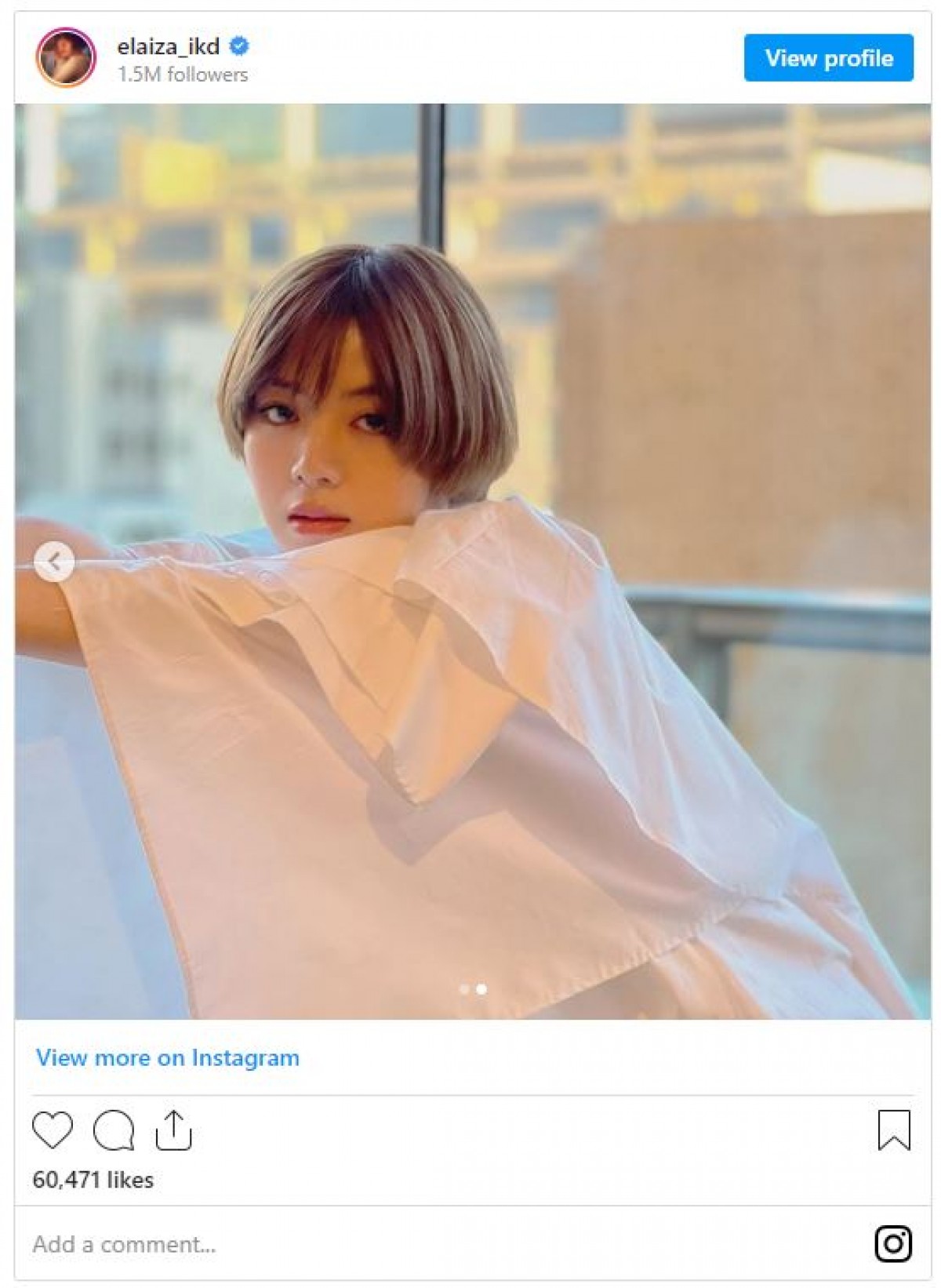The width and height of the screenshot is (941, 1288).
Task: Share this post
Action: (x=173, y=1130)
